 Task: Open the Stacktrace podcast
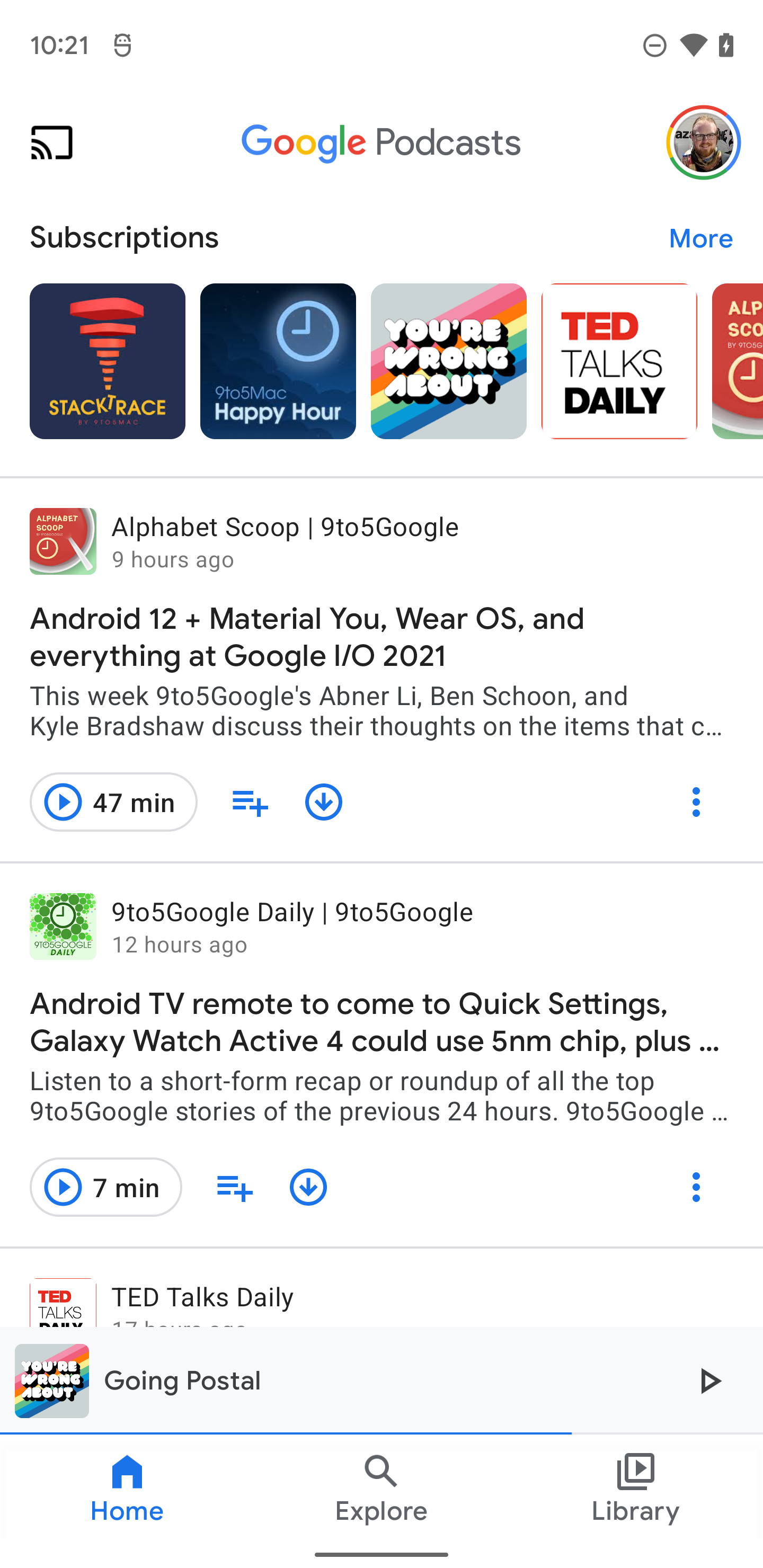pos(107,361)
